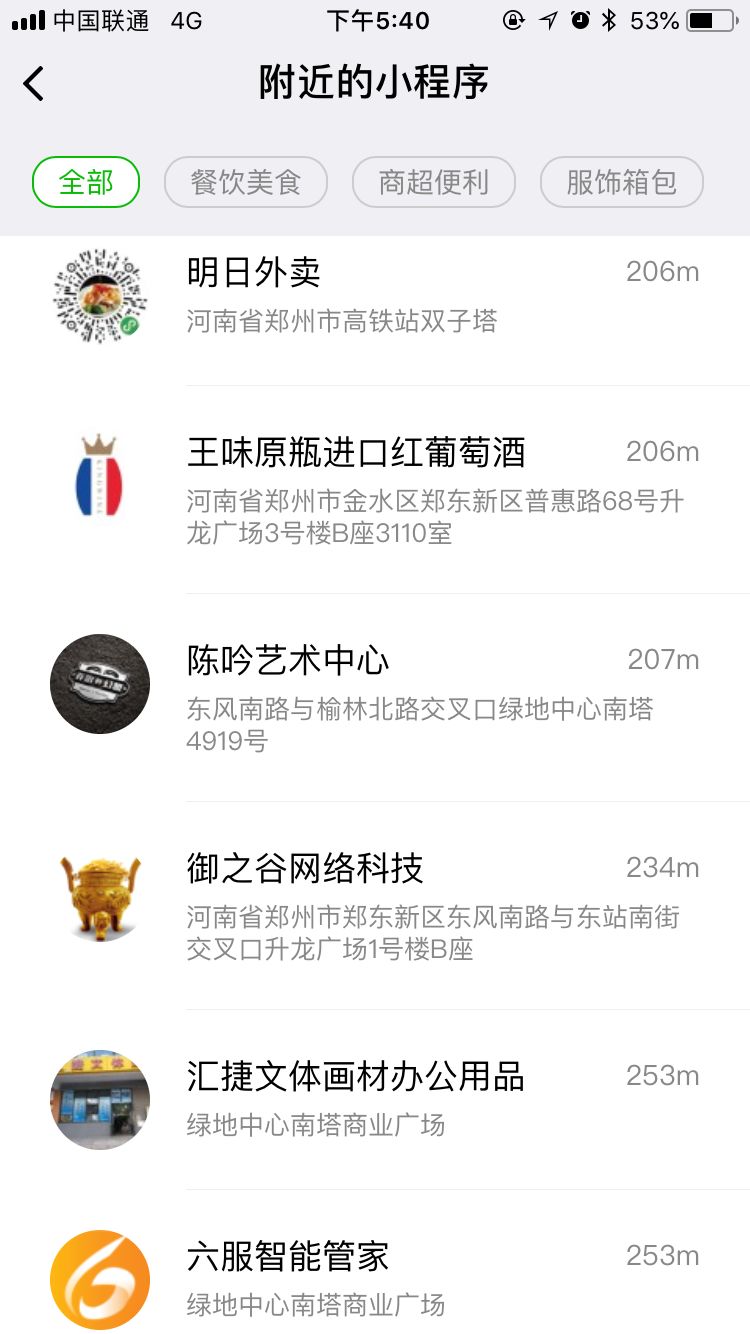
Task: Filter by 餐饮美食 category
Action: 246,182
